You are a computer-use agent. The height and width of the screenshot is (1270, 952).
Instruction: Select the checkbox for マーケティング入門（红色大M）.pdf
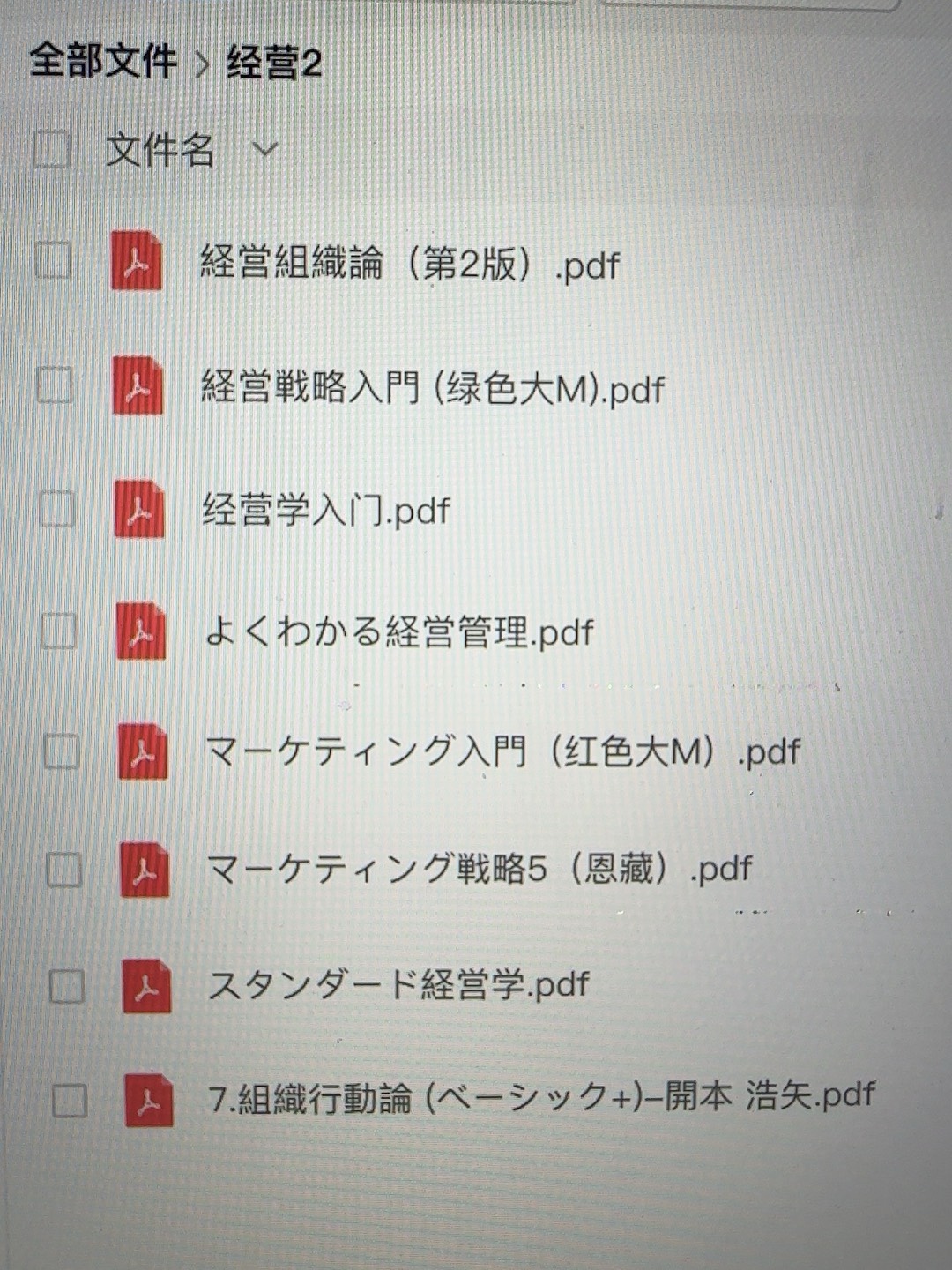(x=62, y=752)
